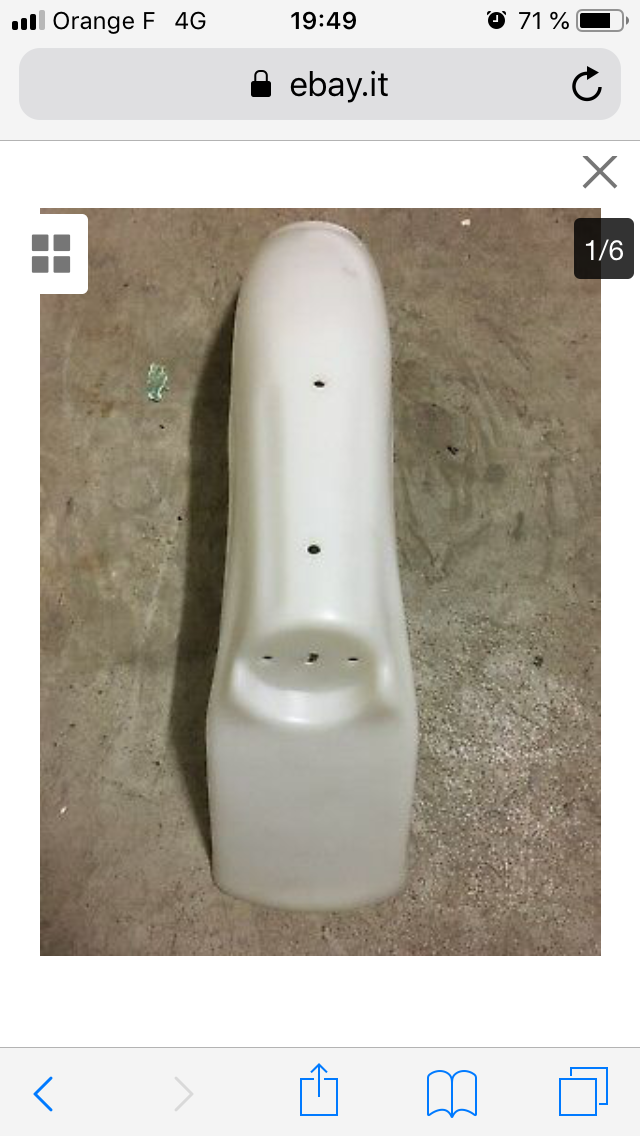Screen dimensions: 640x1136
Task: Close the photo viewer
Action: point(599,172)
